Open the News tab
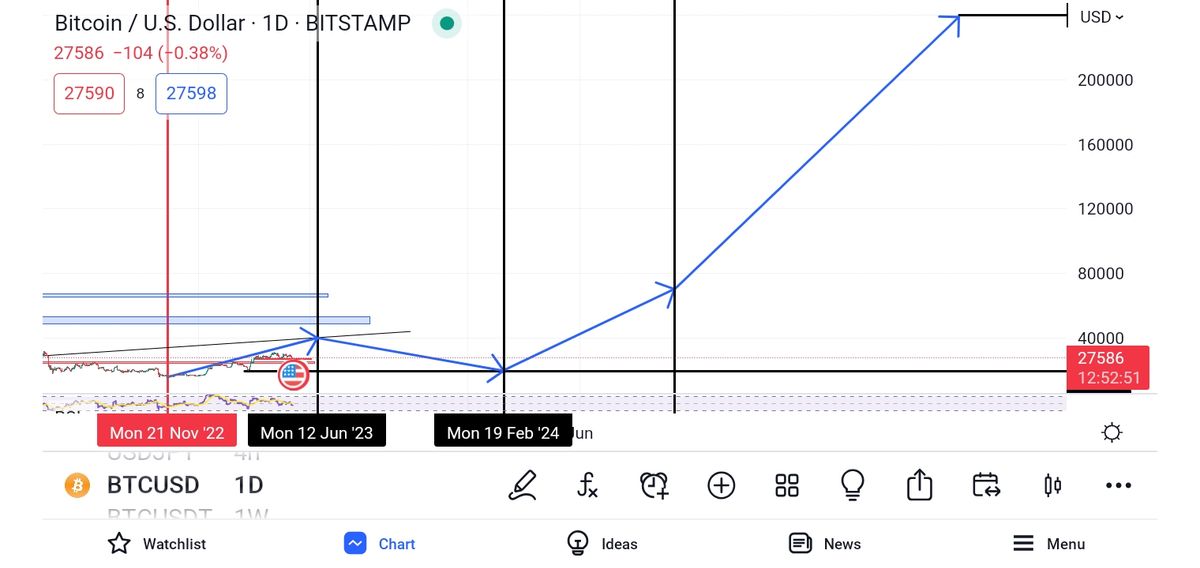The image size is (1200, 568). point(825,544)
